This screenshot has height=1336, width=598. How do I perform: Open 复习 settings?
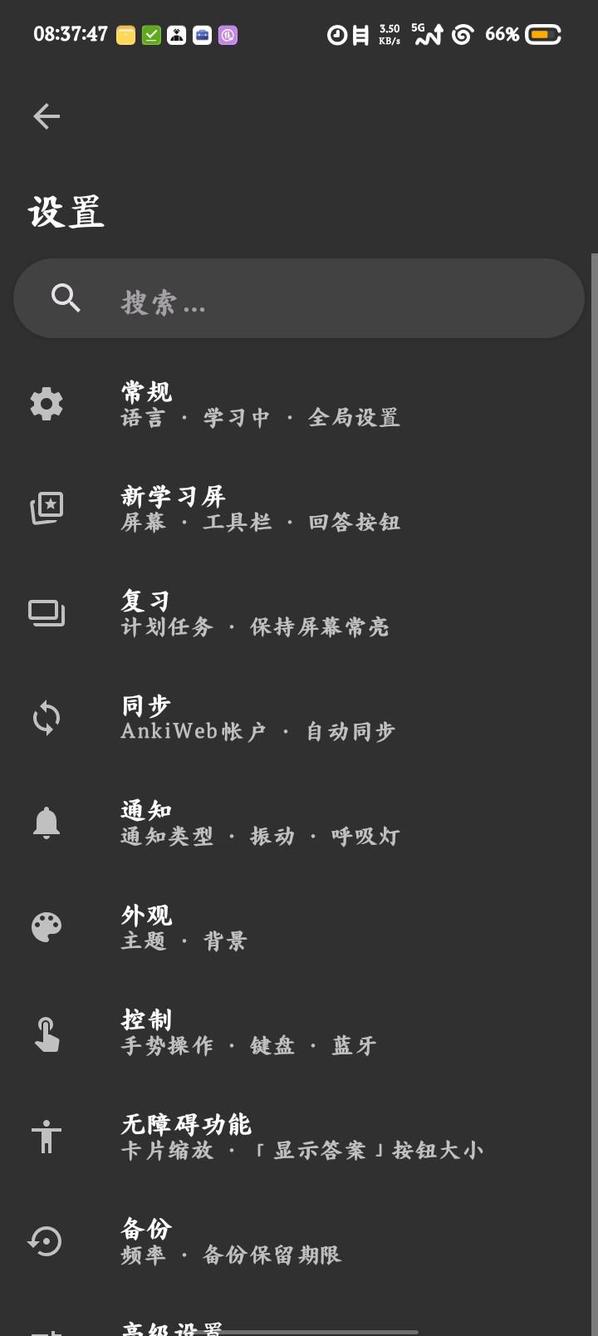(x=299, y=613)
